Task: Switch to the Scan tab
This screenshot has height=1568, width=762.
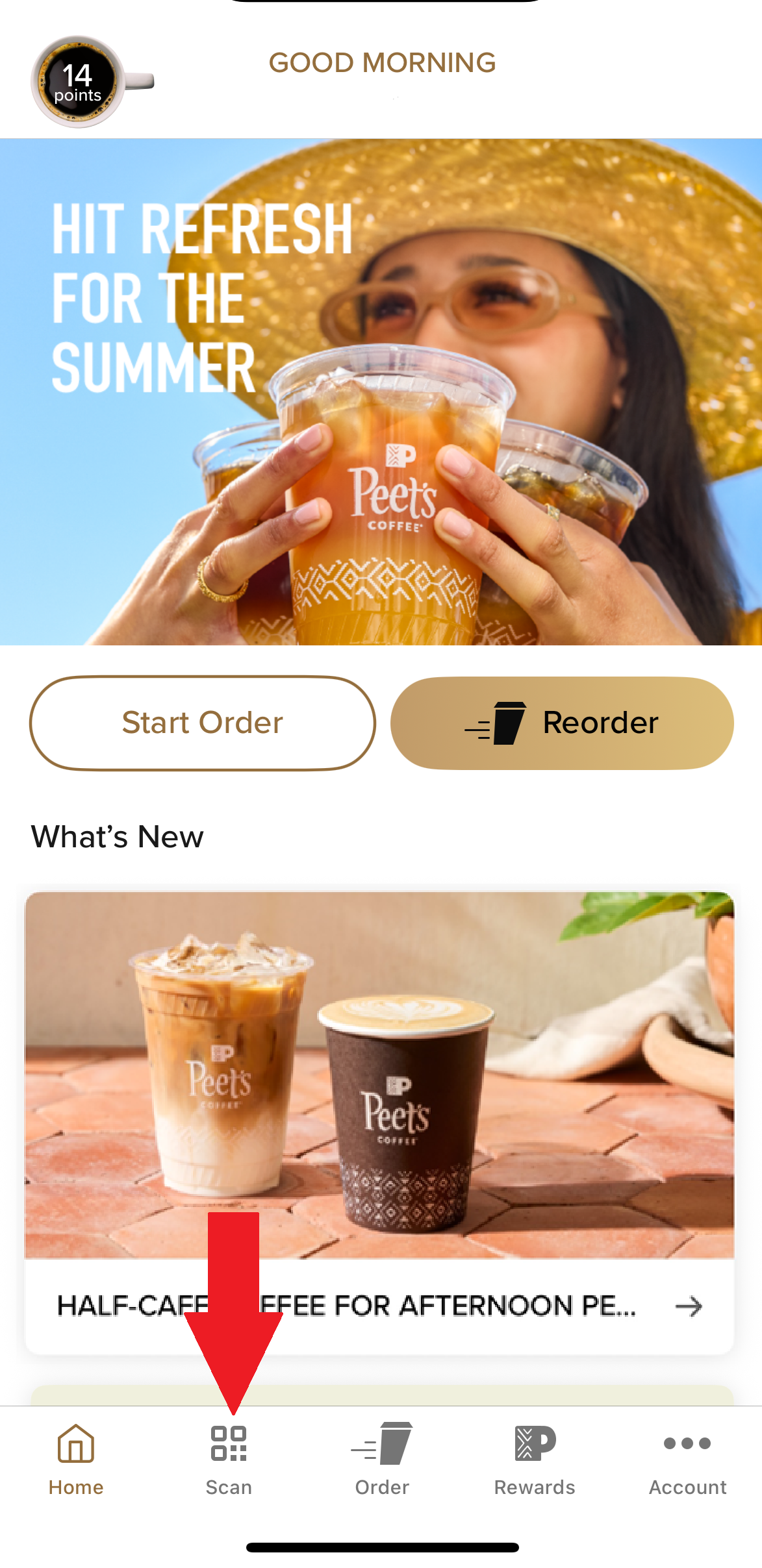Action: tap(229, 1459)
